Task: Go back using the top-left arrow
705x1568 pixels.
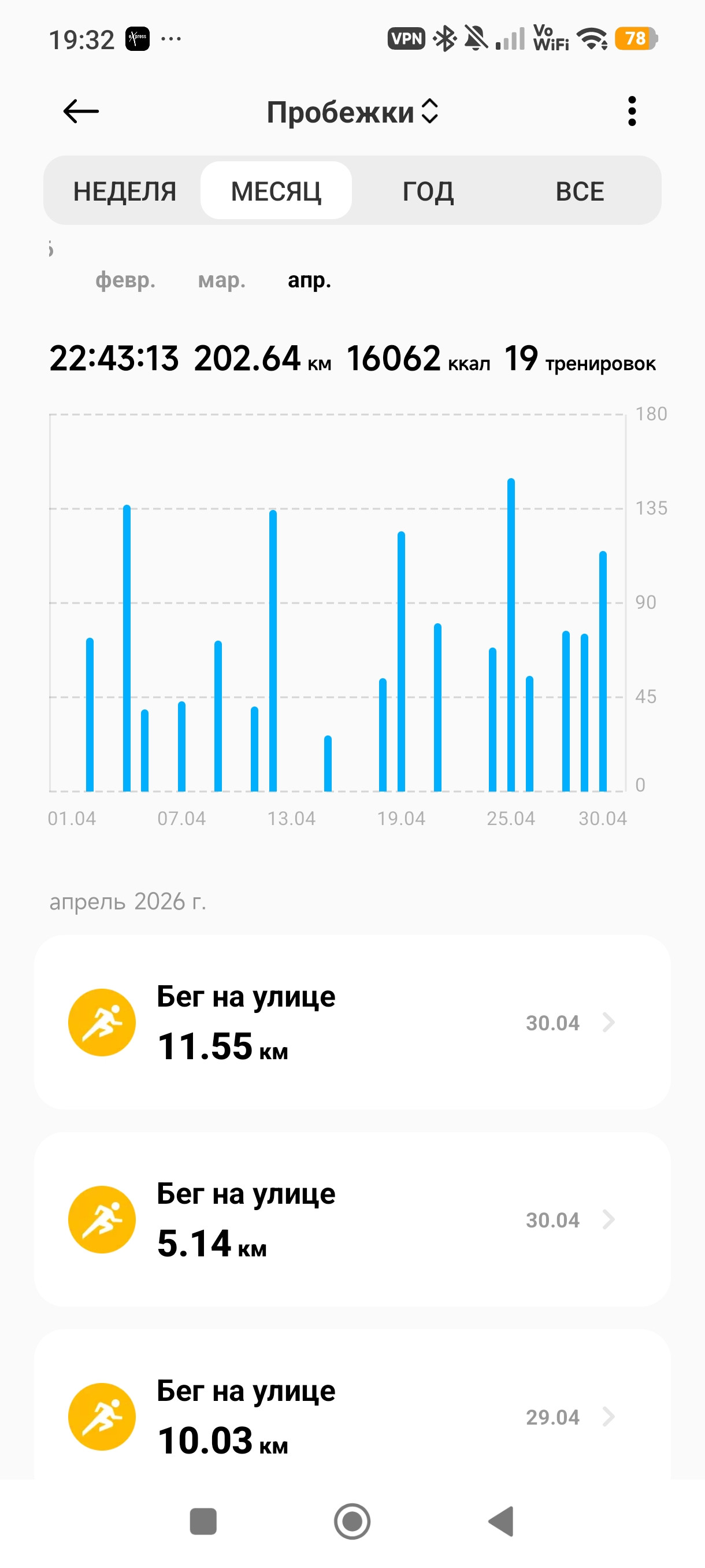Action: pos(81,112)
